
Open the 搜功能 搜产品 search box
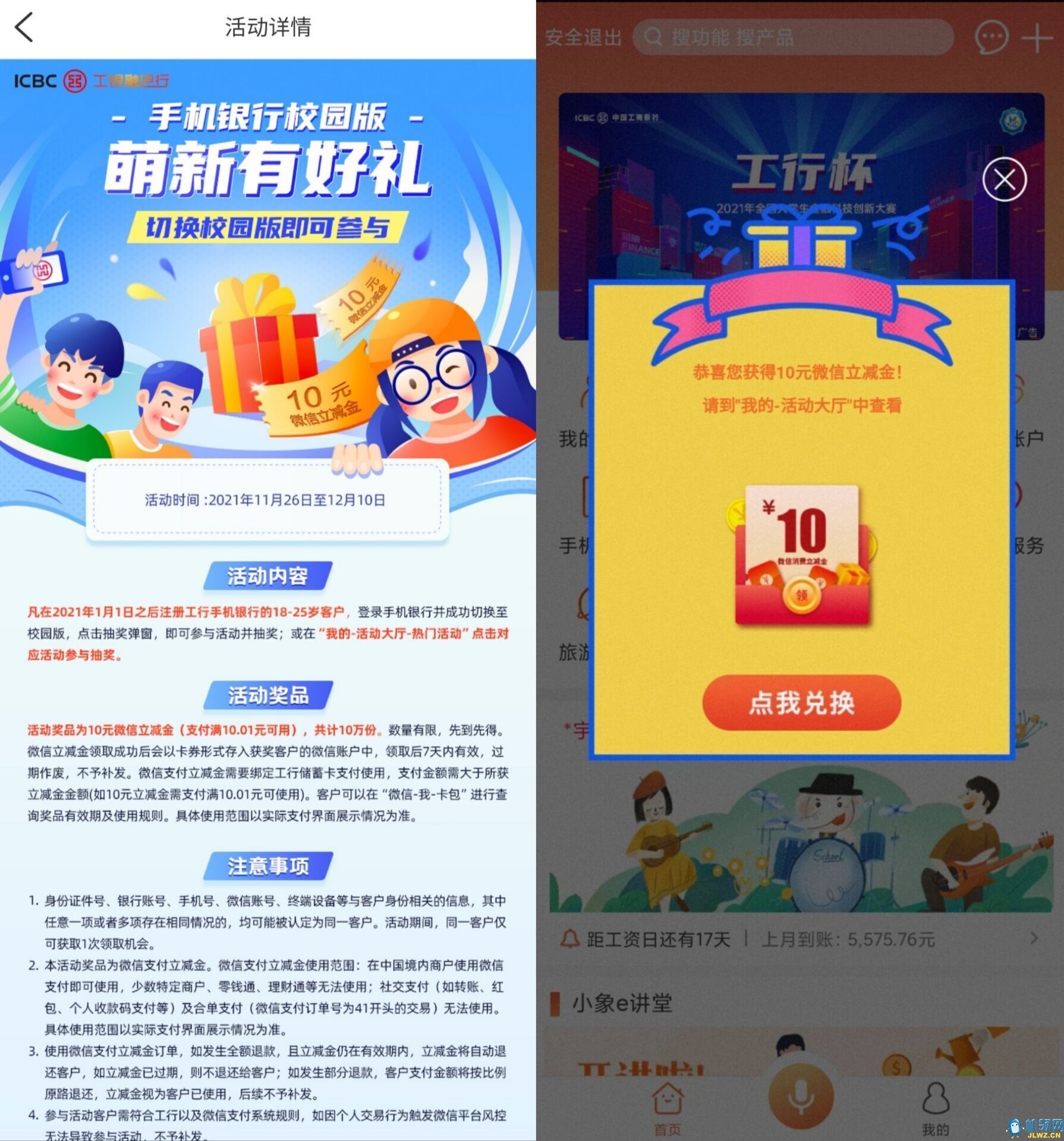click(792, 37)
